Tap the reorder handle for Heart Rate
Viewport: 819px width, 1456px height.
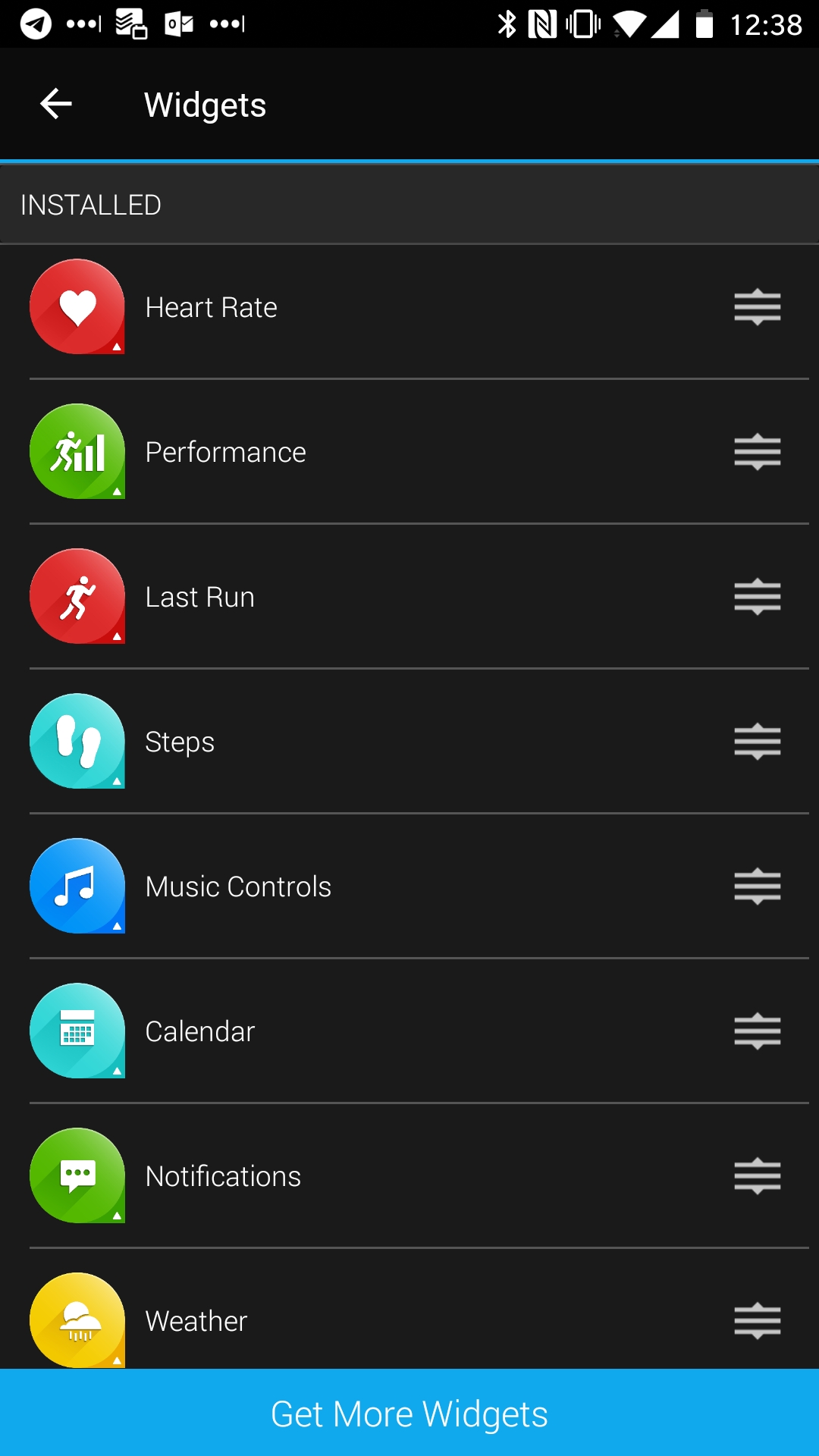point(758,307)
